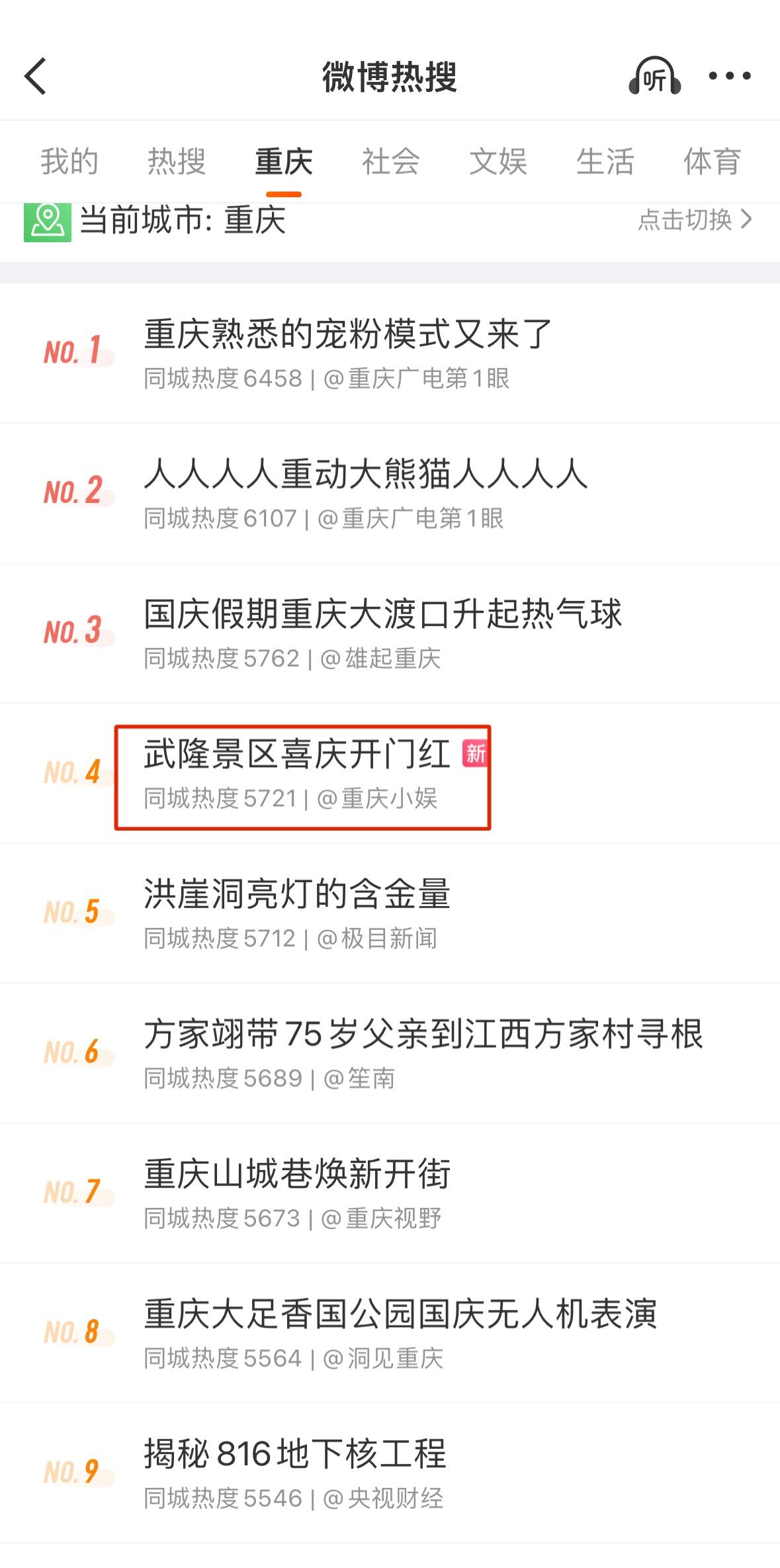Open topic 重庆大足香国公园国庆无人机表演
Viewport: 780px width, 1568px height.
[400, 1314]
